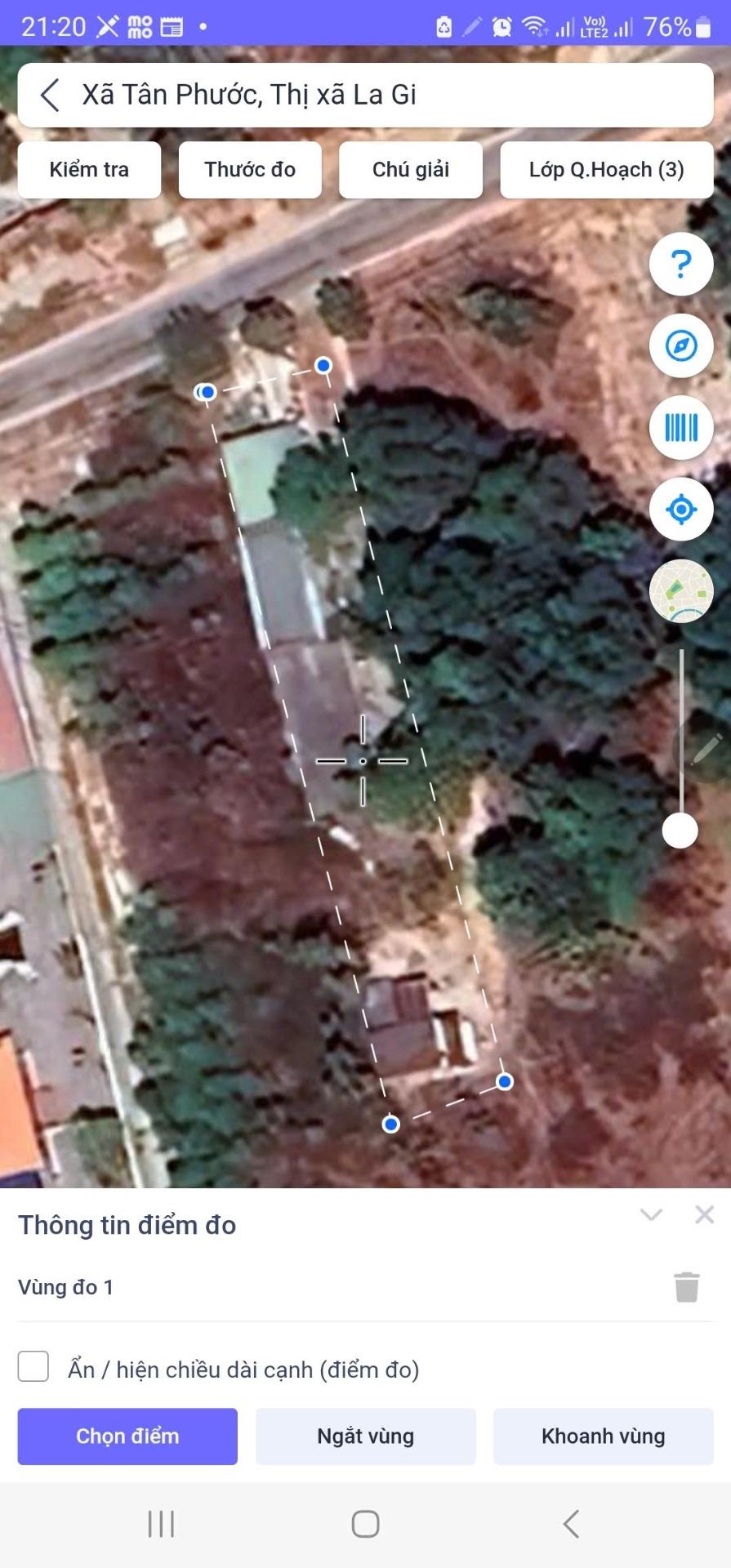Open Lớp Q.Hoạch (3) layers

[x=606, y=170]
